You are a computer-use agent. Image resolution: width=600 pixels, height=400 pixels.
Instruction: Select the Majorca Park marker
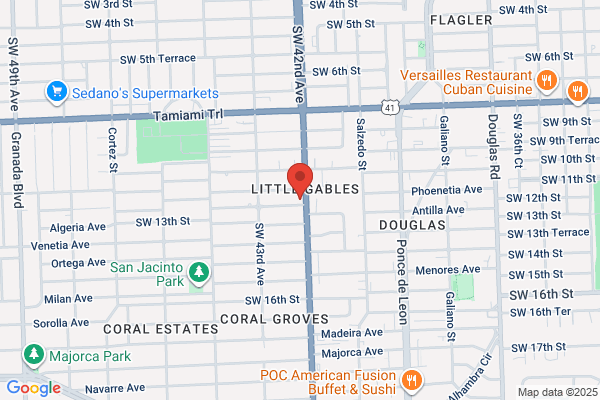click(34, 355)
